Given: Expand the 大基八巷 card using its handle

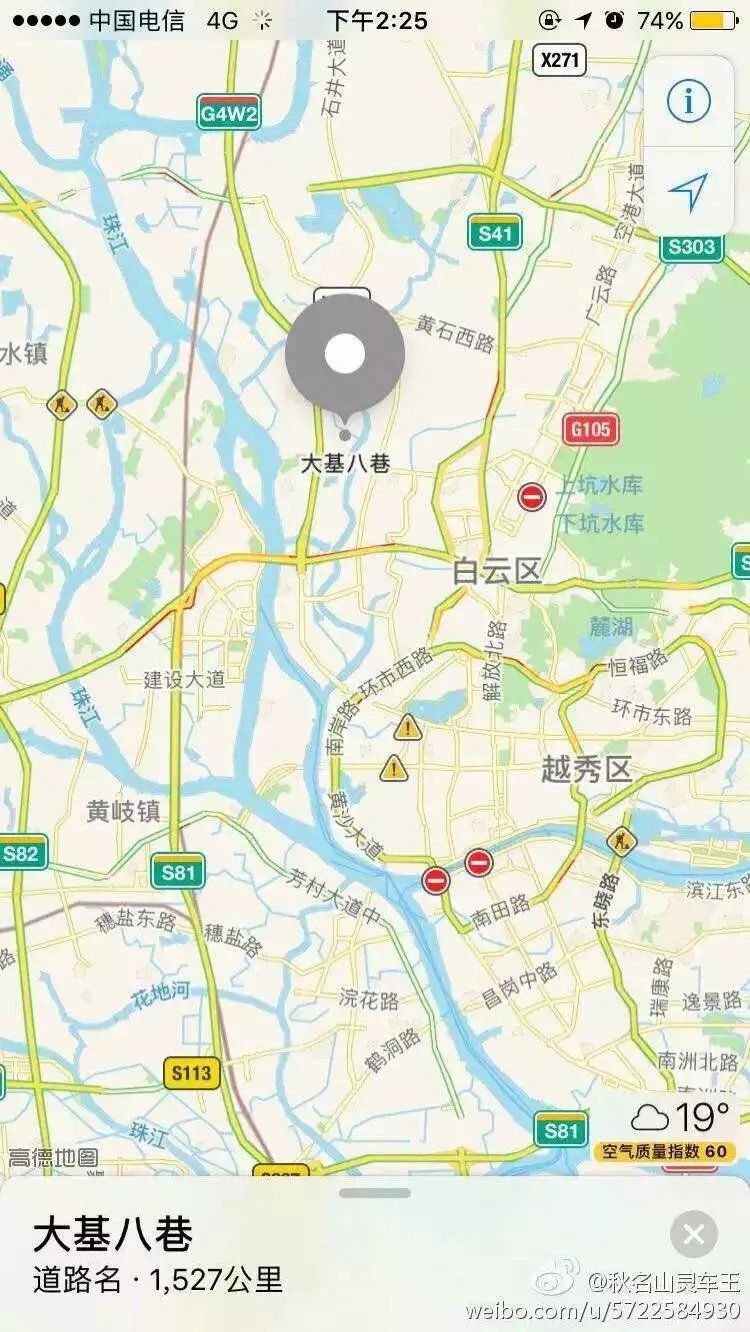Looking at the screenshot, I should (x=375, y=1193).
